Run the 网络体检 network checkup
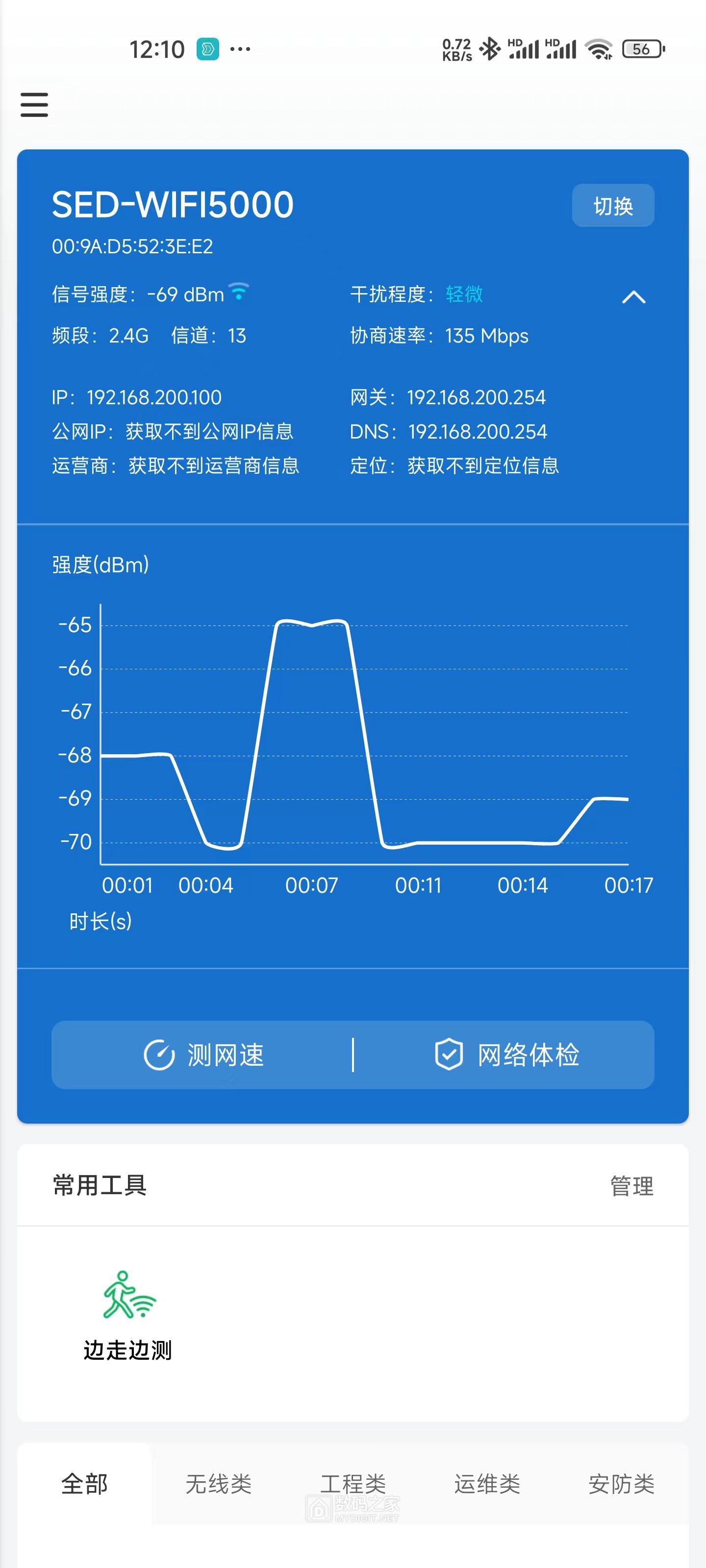 click(x=507, y=1055)
